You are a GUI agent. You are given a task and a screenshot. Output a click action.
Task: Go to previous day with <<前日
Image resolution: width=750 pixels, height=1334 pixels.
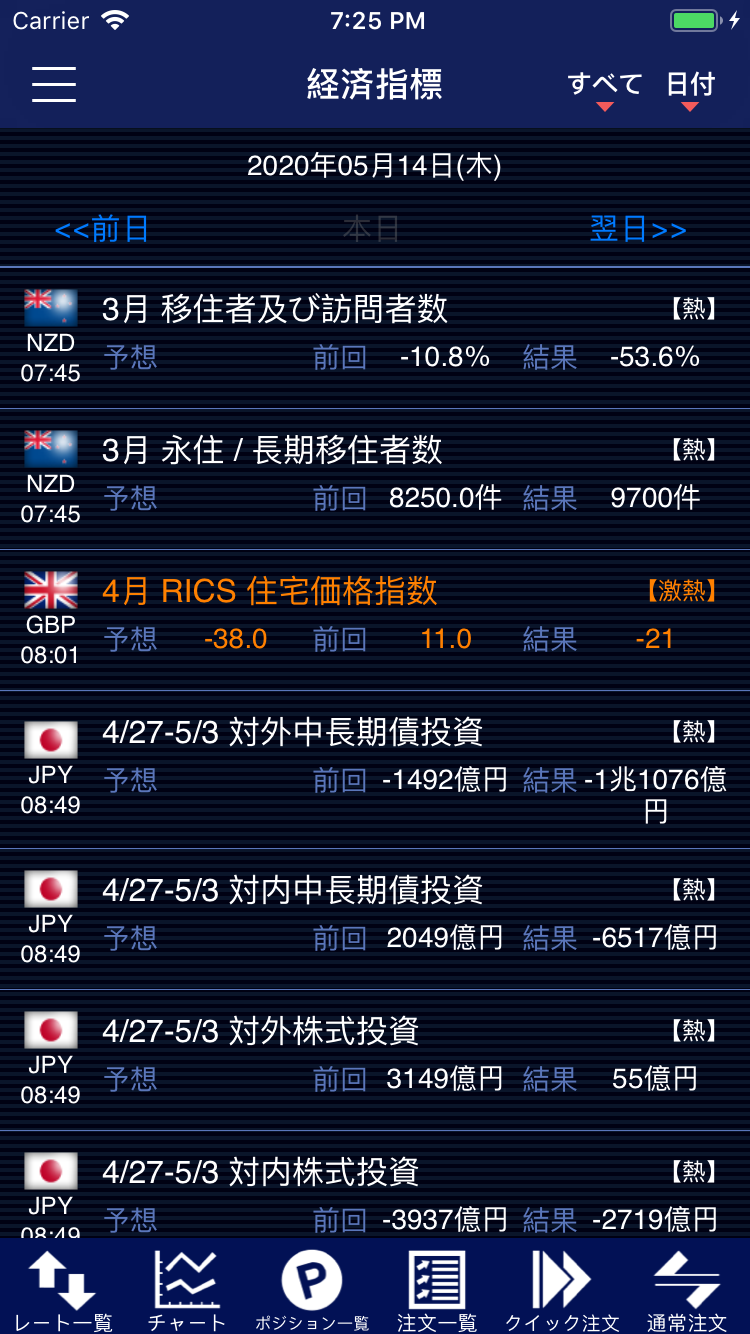pyautogui.click(x=102, y=230)
